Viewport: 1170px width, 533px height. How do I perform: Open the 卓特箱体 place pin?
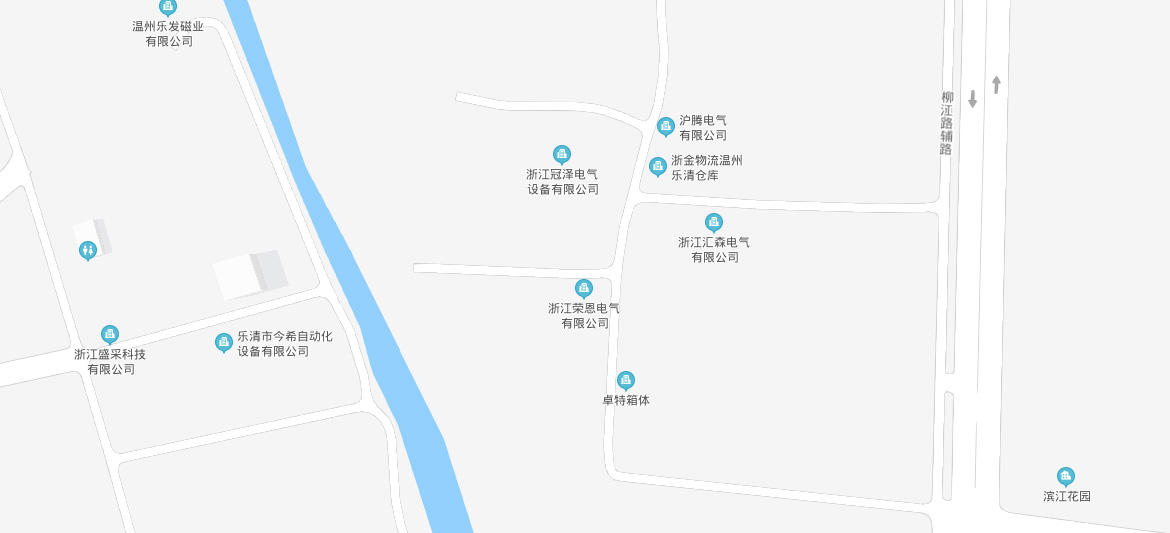click(x=626, y=380)
